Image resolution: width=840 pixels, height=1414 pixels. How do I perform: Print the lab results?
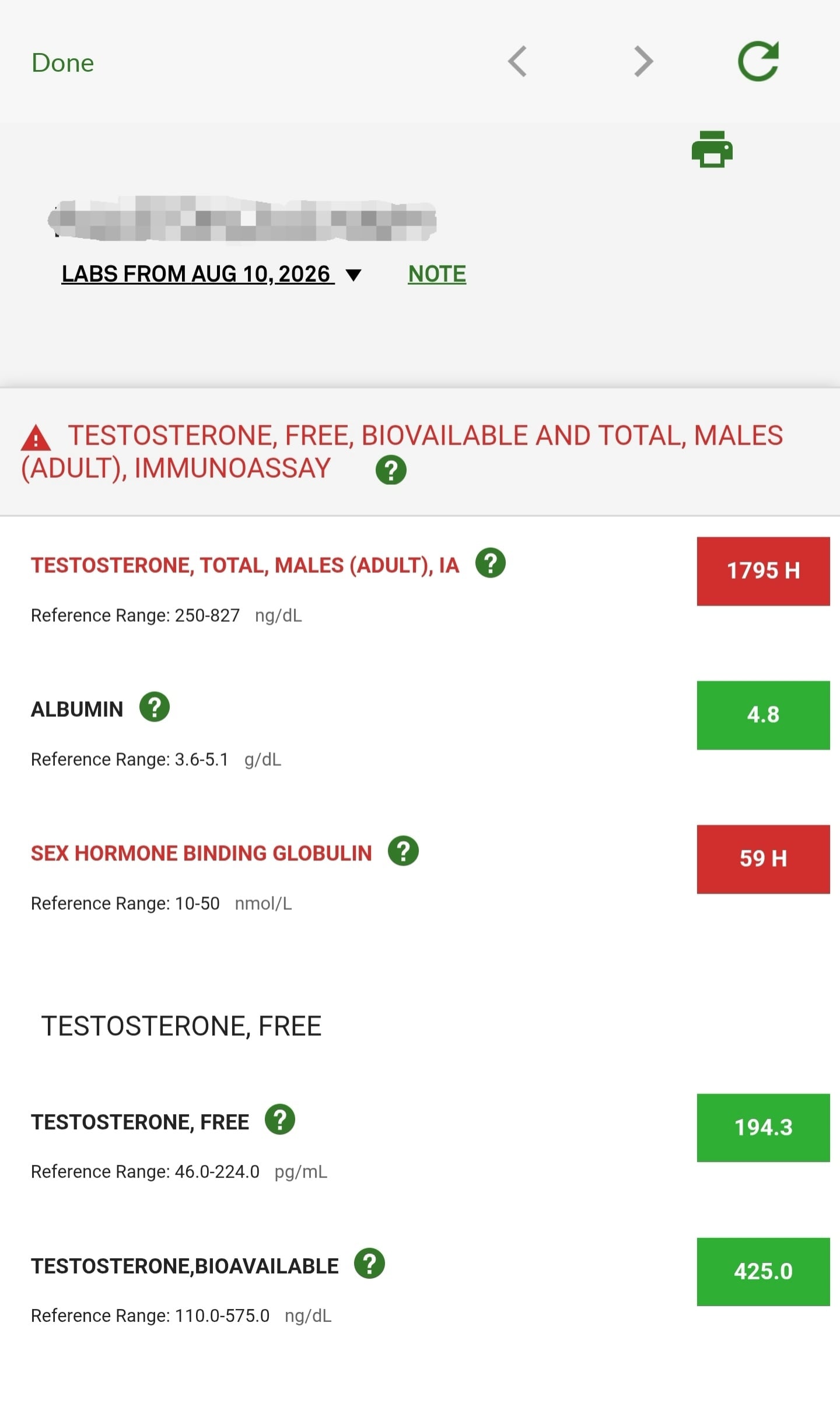tap(712, 149)
